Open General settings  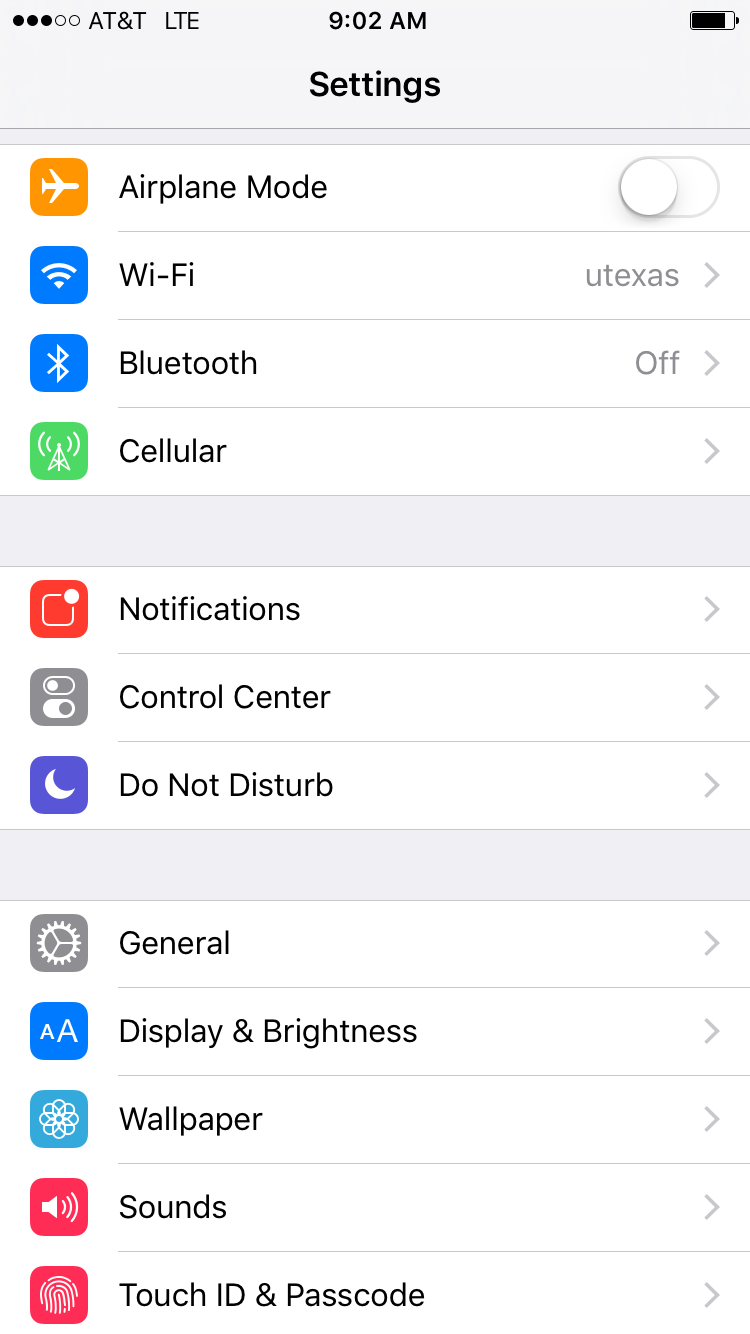tap(375, 943)
